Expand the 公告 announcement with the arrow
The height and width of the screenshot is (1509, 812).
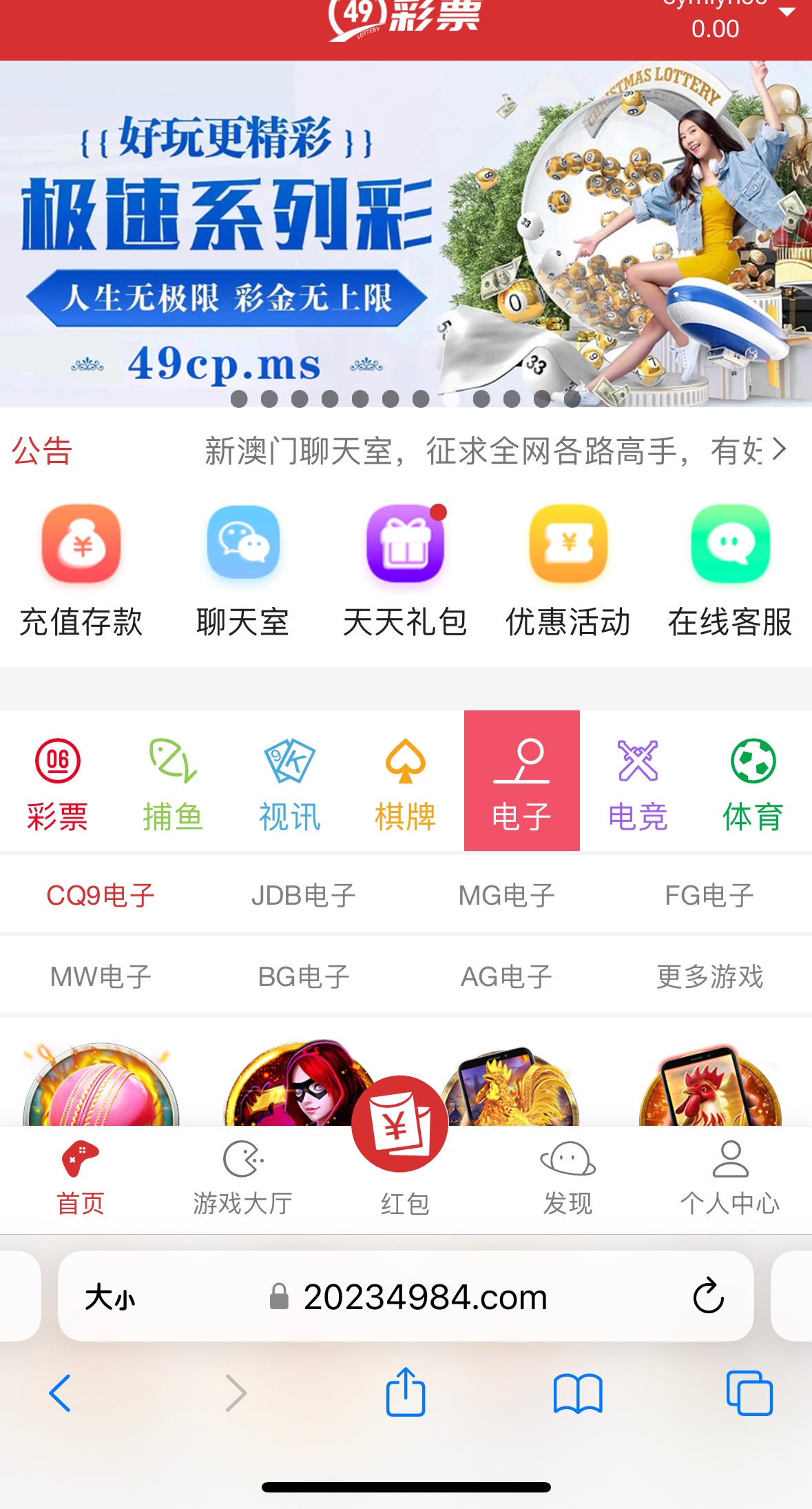[x=779, y=450]
